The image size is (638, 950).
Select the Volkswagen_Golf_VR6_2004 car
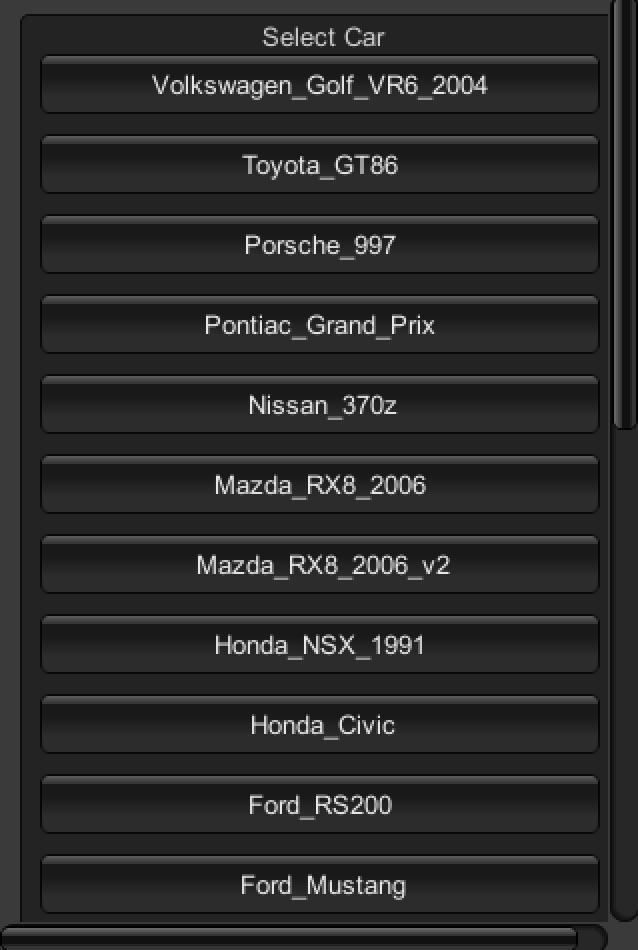pyautogui.click(x=319, y=85)
